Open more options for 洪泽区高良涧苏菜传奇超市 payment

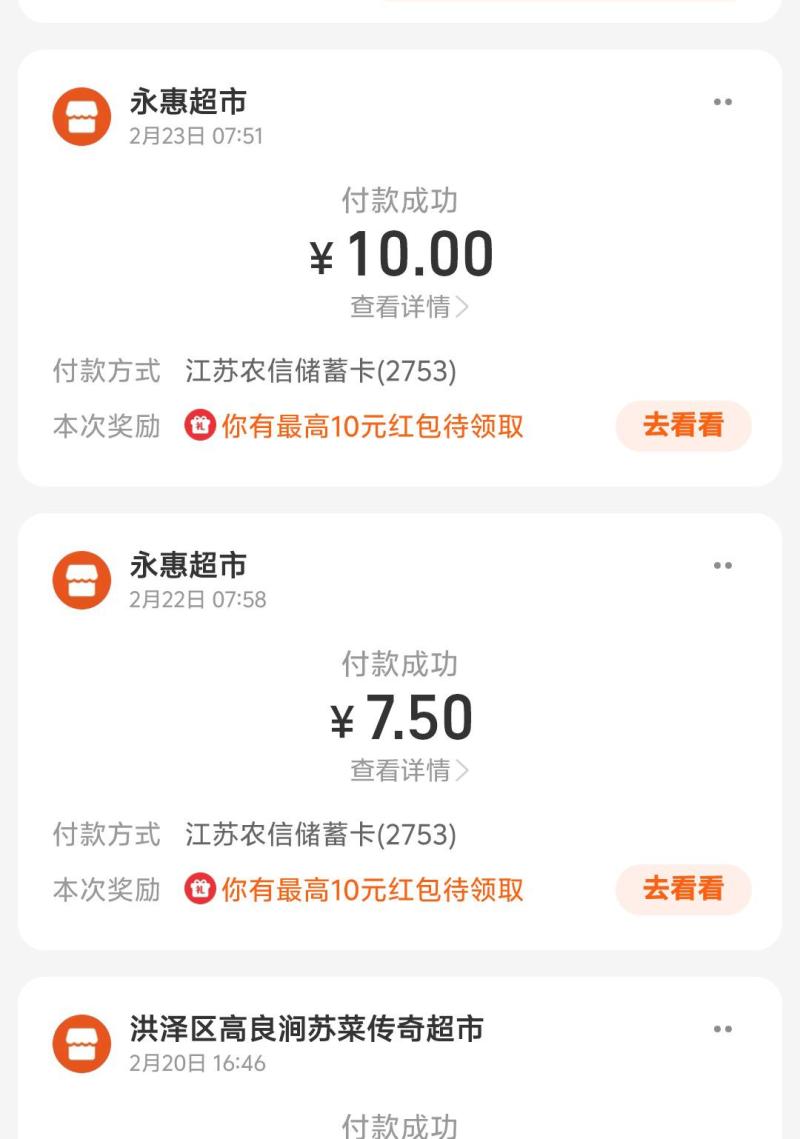(x=722, y=1029)
